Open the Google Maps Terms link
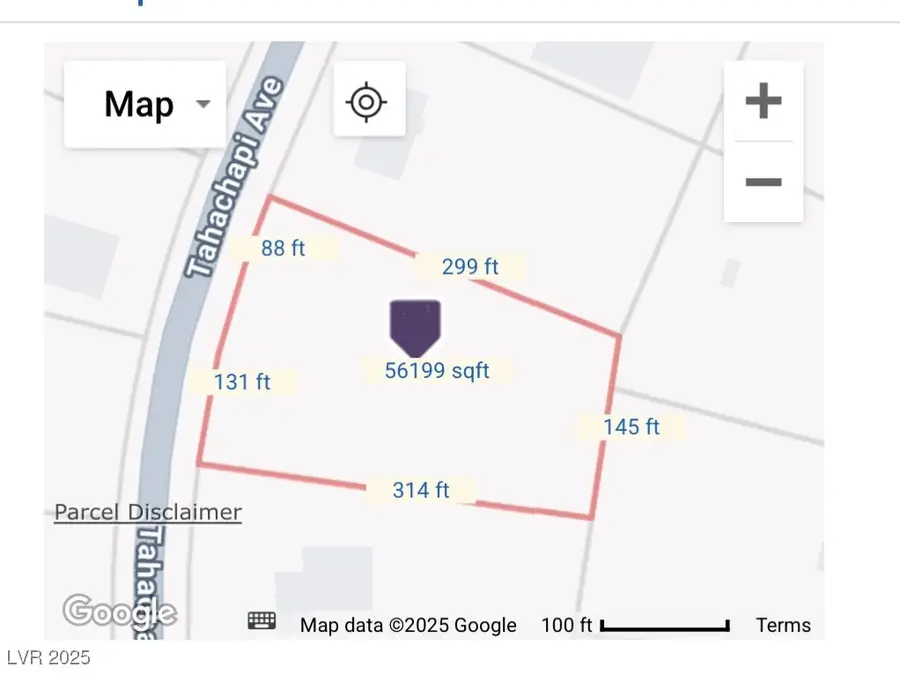 783,625
